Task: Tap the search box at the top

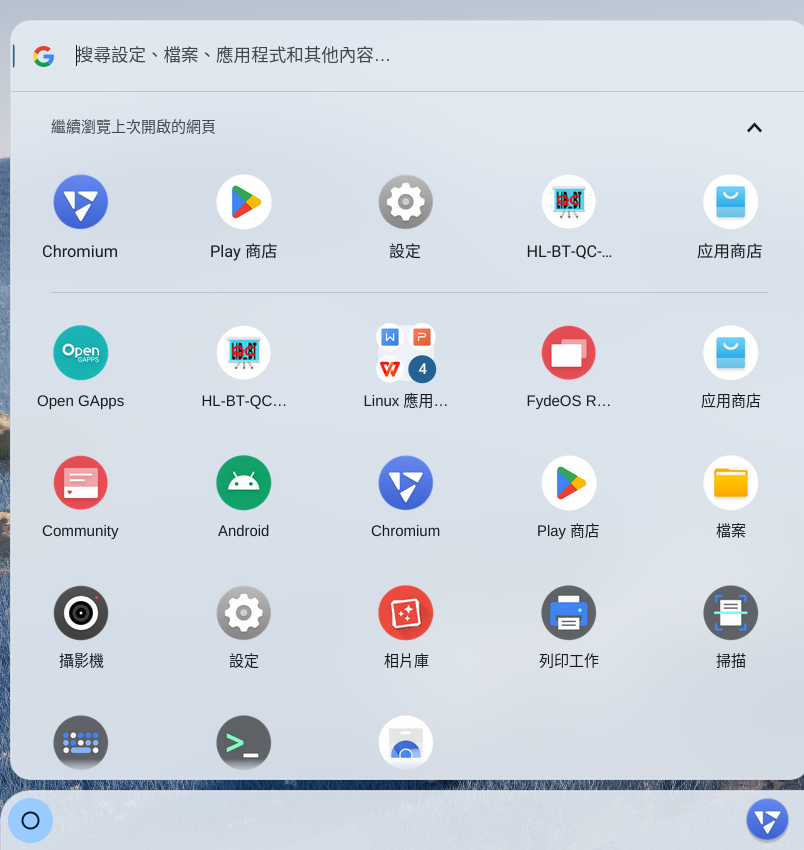Action: click(x=400, y=56)
